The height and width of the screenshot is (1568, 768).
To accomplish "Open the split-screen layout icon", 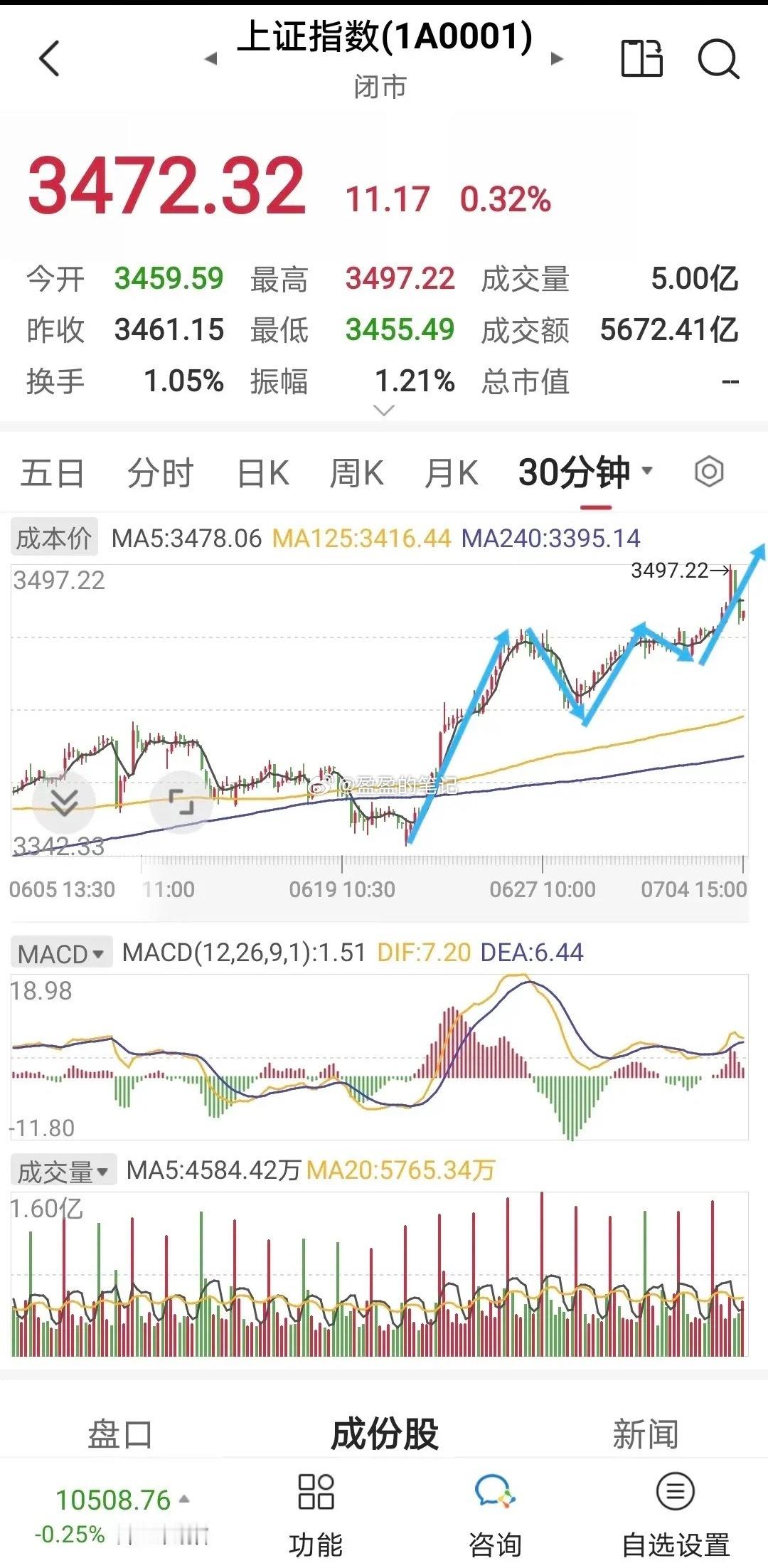I will click(x=641, y=58).
